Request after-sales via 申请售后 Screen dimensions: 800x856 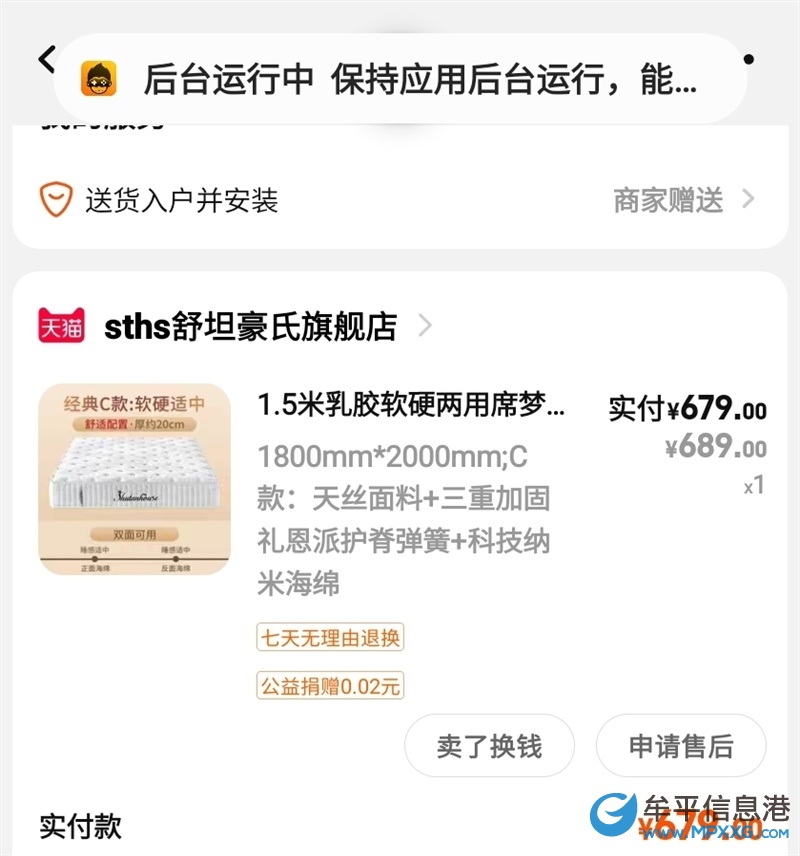[680, 746]
